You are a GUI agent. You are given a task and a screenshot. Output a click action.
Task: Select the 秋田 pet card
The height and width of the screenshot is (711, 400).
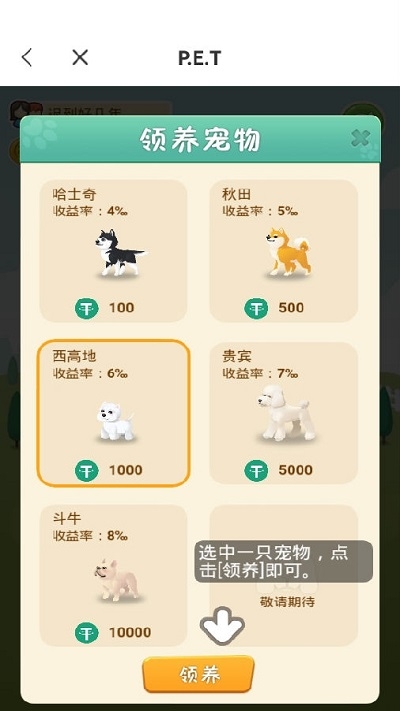pyautogui.click(x=283, y=251)
